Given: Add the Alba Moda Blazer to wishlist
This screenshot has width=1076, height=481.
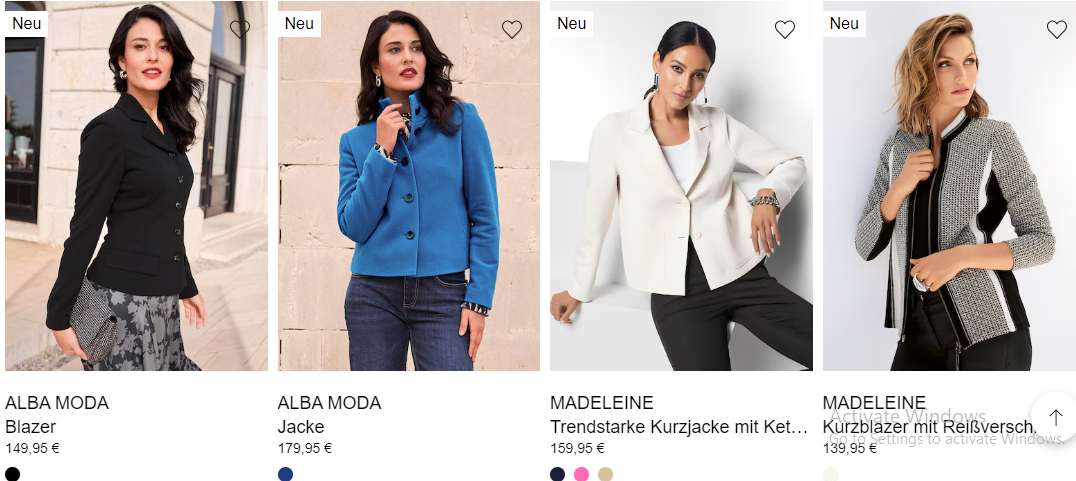Looking at the screenshot, I should [239, 29].
